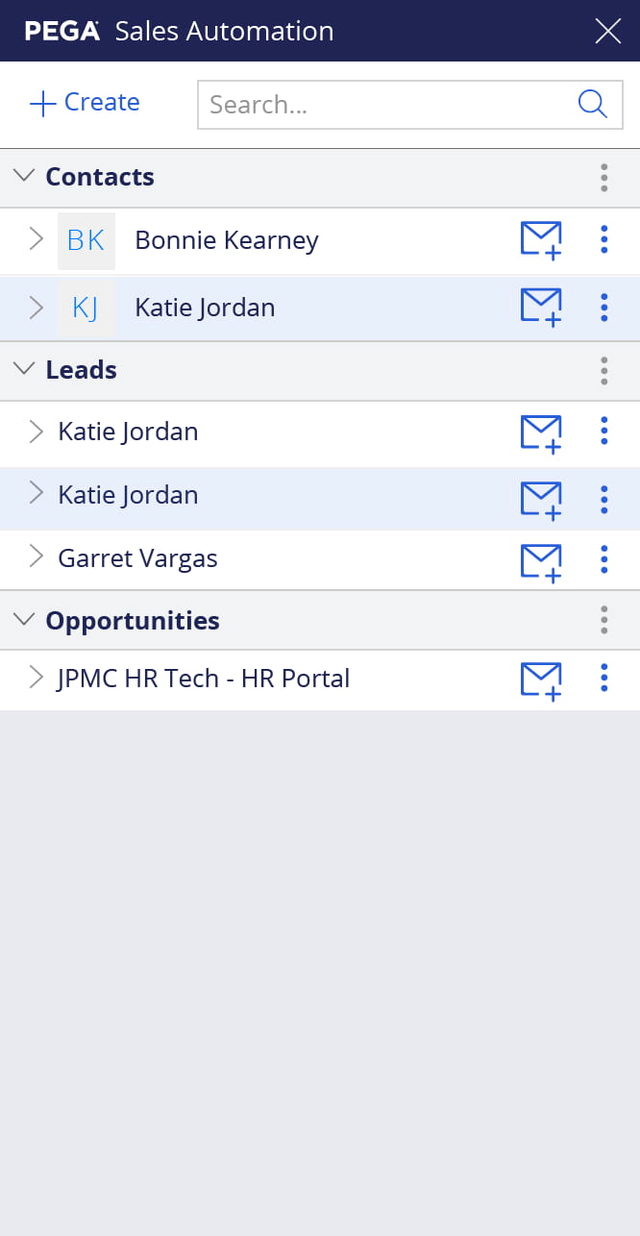
Task: Expand the Garret Vargas lead
Action: click(x=36, y=558)
